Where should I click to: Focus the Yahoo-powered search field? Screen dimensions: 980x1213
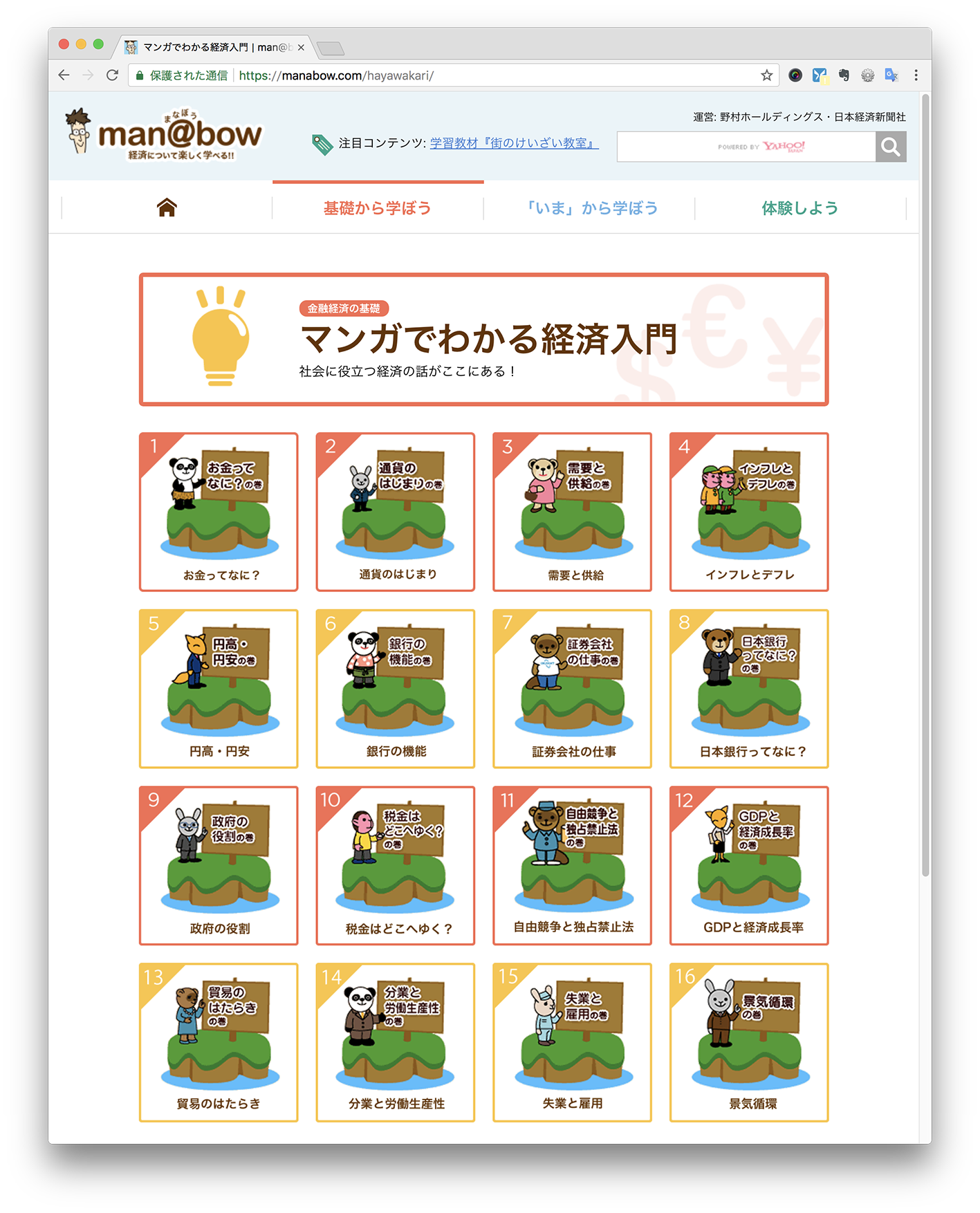point(746,147)
